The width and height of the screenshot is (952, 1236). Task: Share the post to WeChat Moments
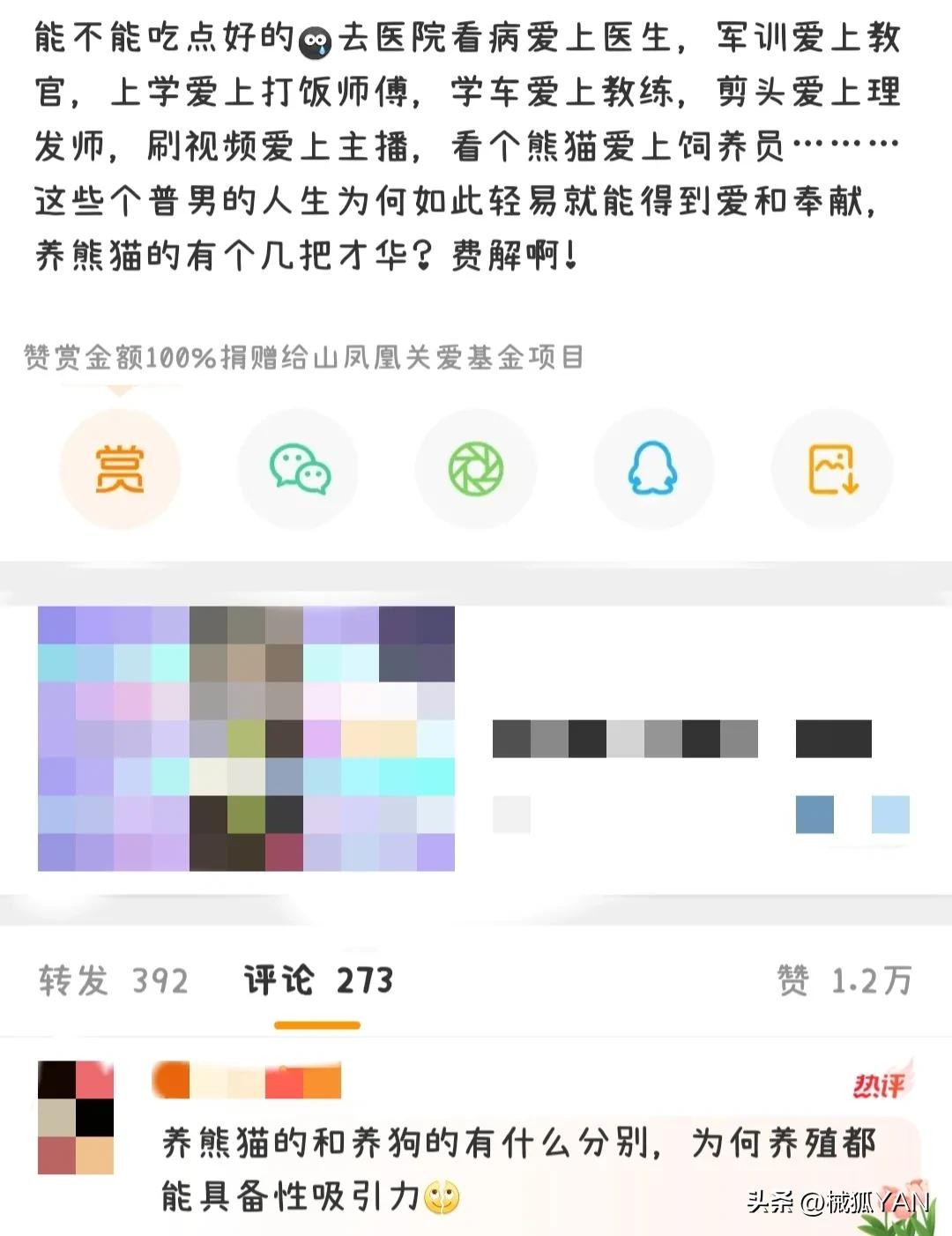pyautogui.click(x=476, y=469)
